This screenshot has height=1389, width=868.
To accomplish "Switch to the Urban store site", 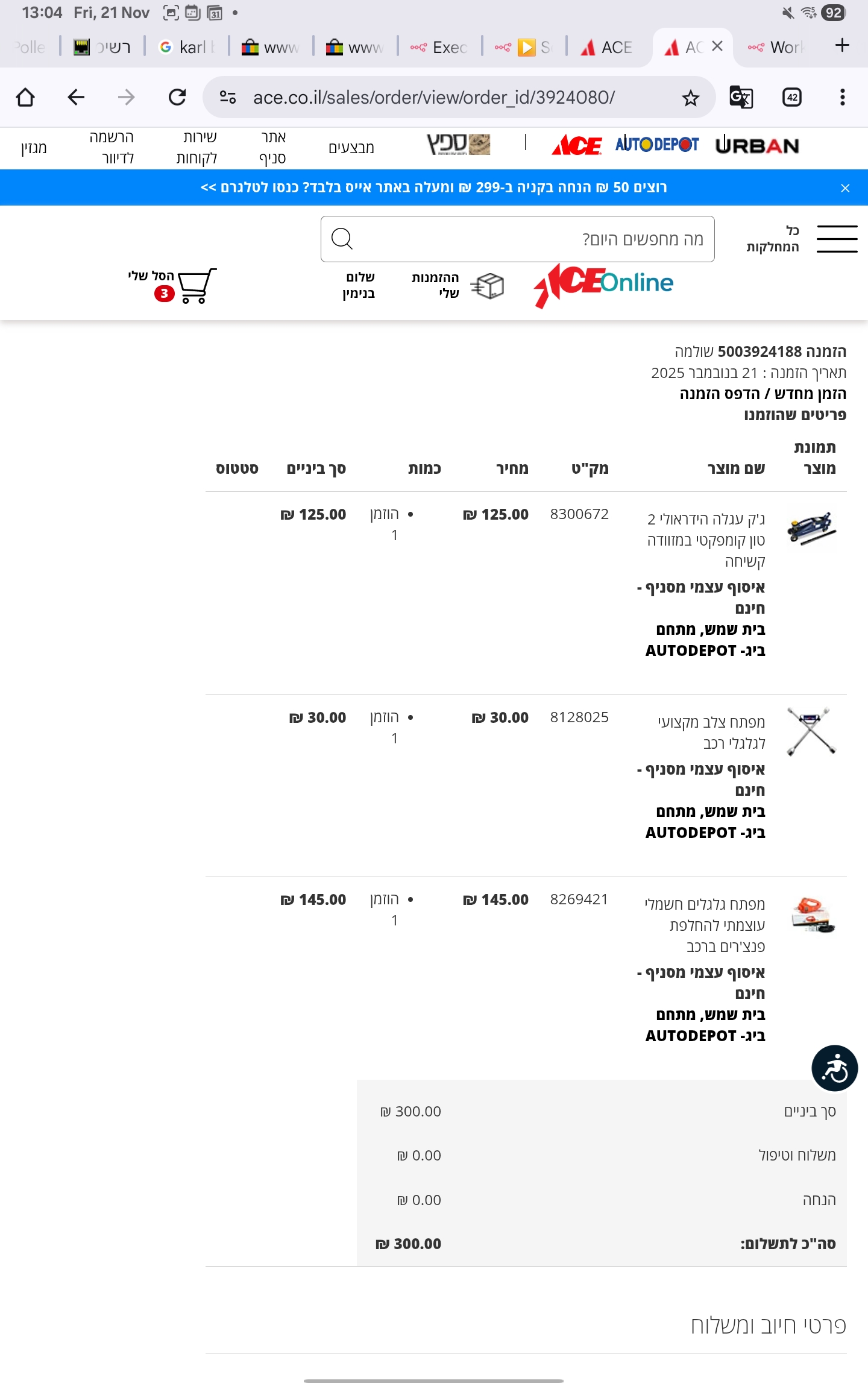I will coord(757,145).
